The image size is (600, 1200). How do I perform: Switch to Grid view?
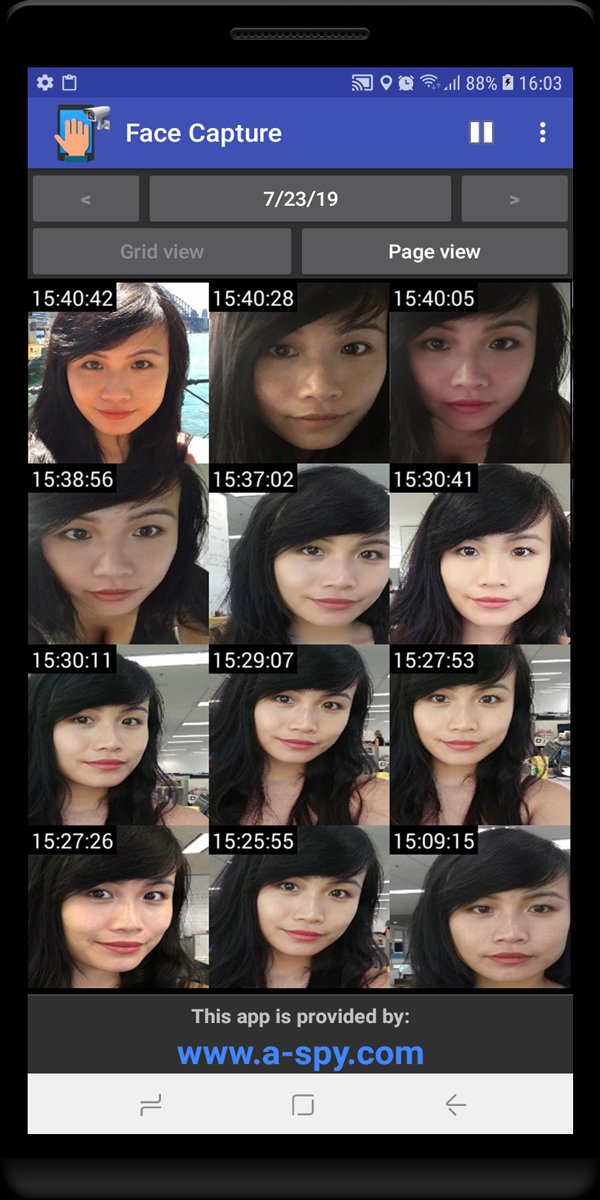coord(162,251)
